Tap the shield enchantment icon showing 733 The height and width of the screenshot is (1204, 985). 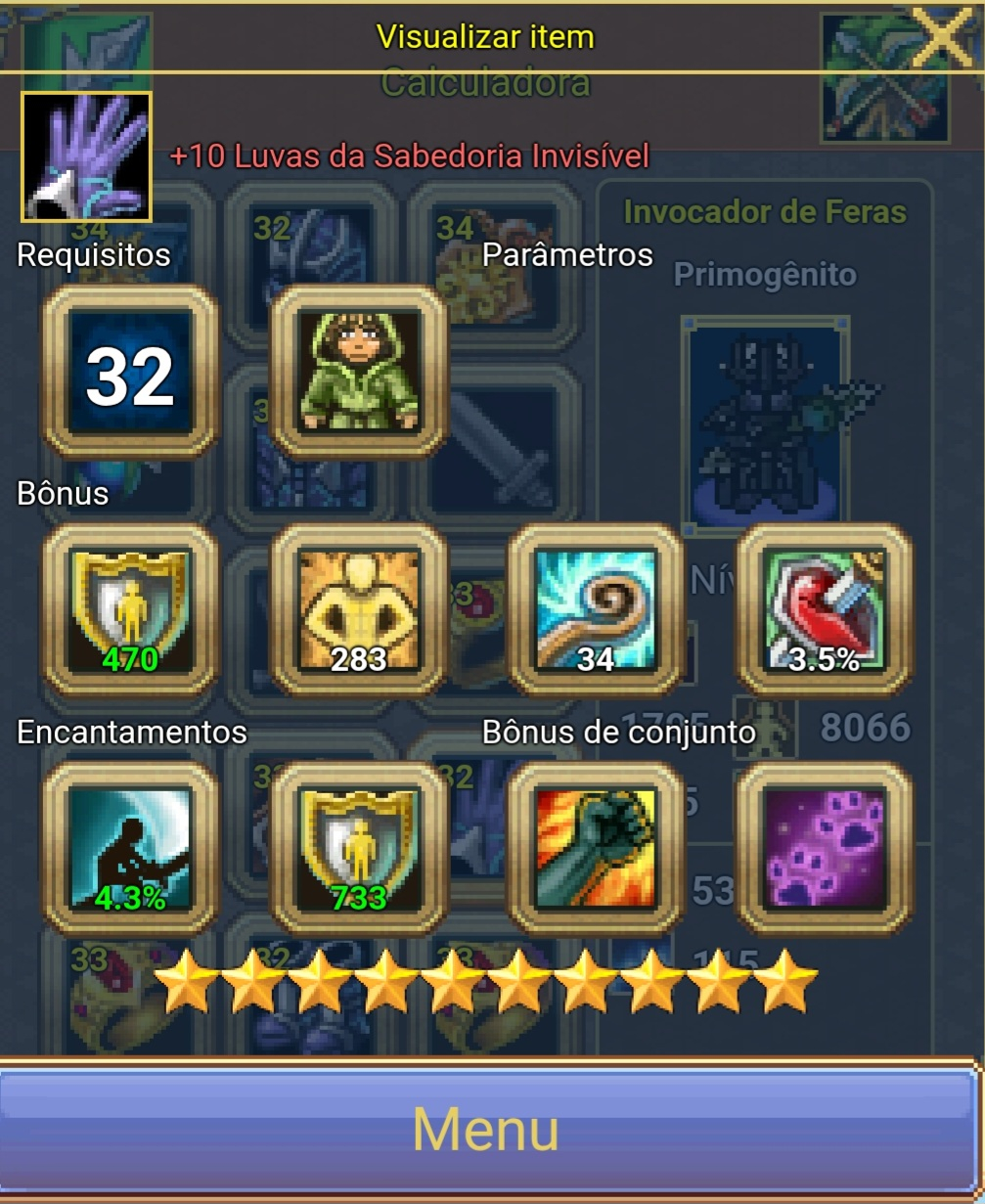point(359,849)
